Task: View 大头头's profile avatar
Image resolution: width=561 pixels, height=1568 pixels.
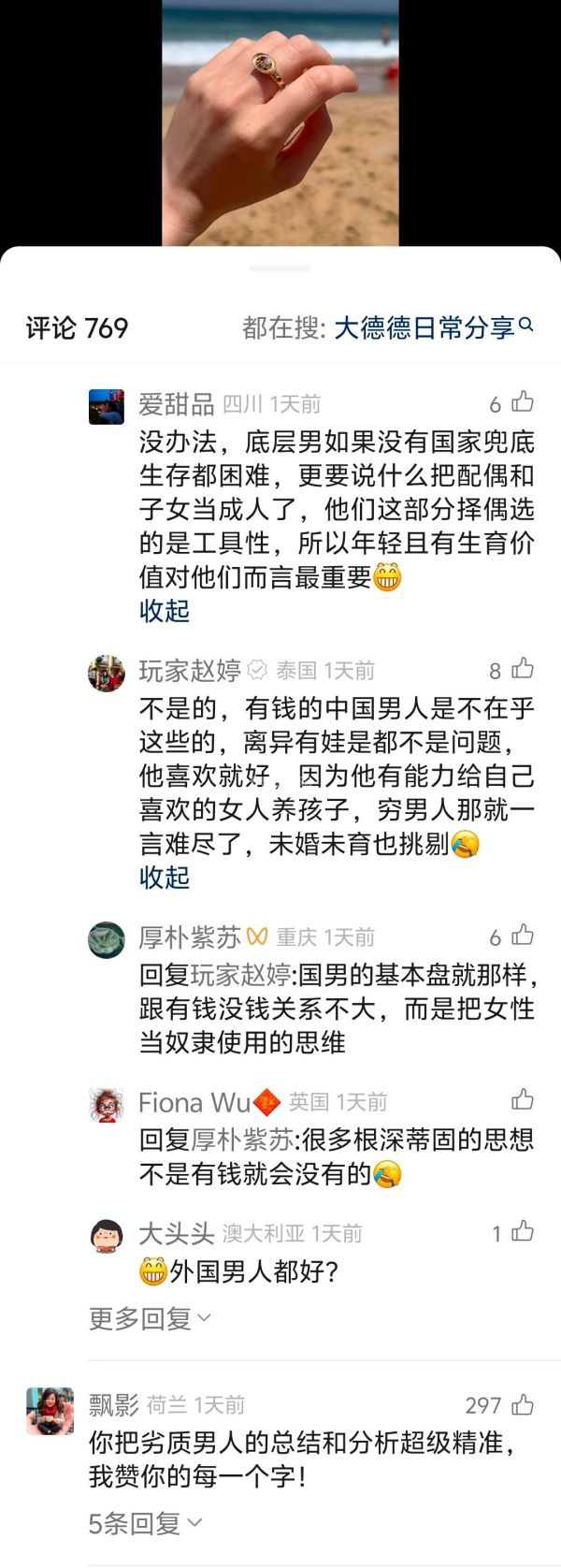Action: click(107, 1237)
